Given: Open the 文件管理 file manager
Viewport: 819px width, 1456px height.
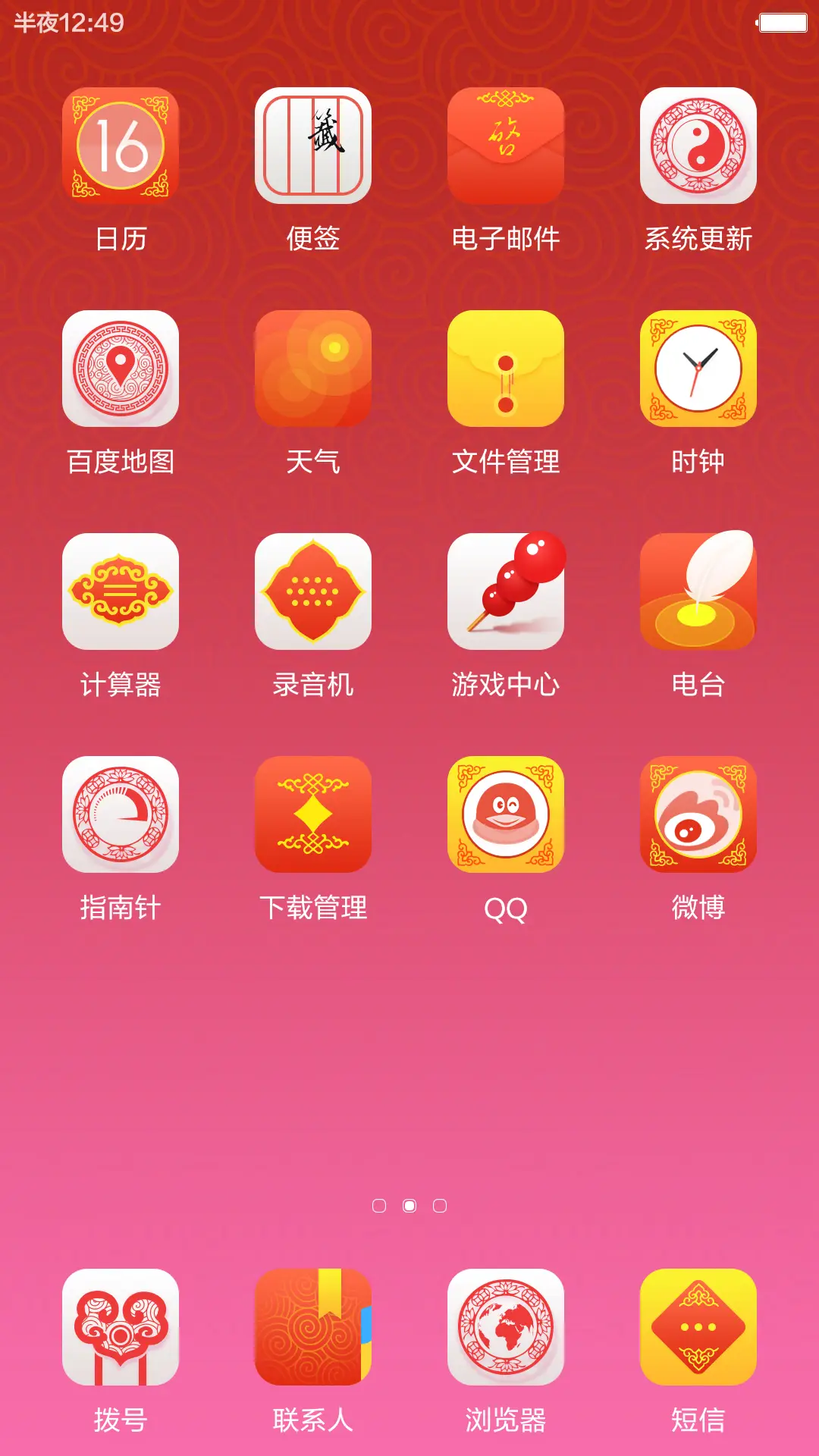Looking at the screenshot, I should [x=505, y=369].
